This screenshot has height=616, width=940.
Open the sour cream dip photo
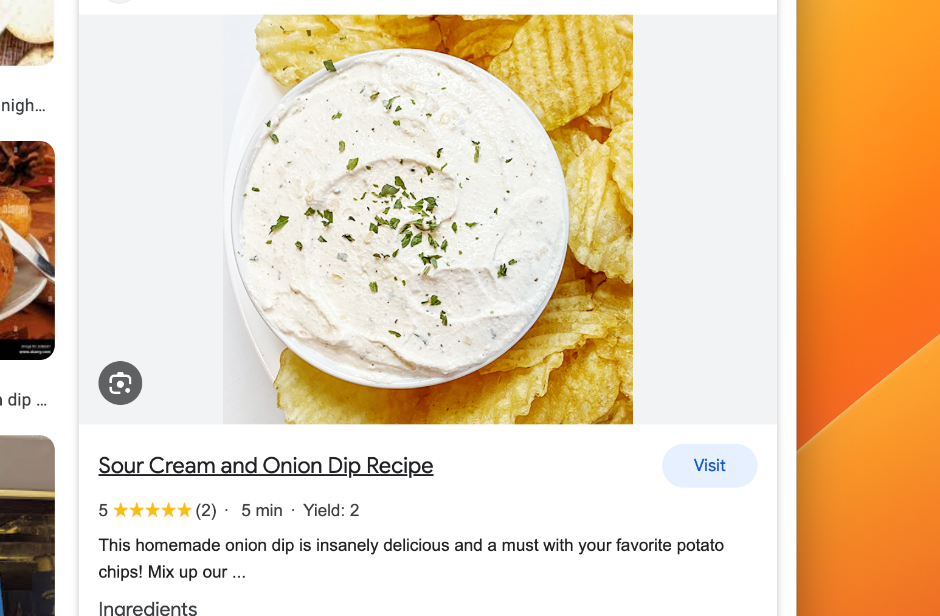tap(427, 219)
